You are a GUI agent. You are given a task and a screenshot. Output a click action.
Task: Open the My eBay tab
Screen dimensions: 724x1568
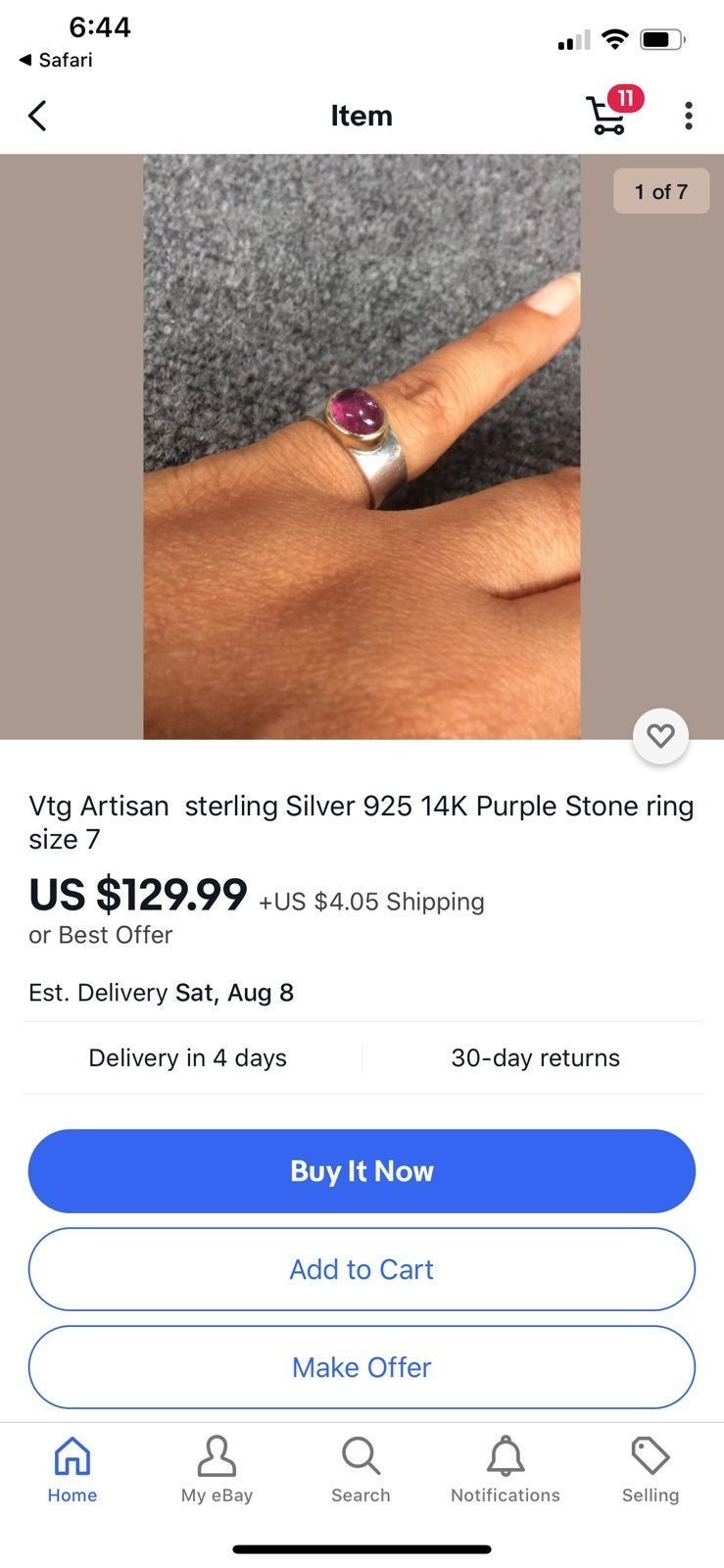click(217, 1469)
